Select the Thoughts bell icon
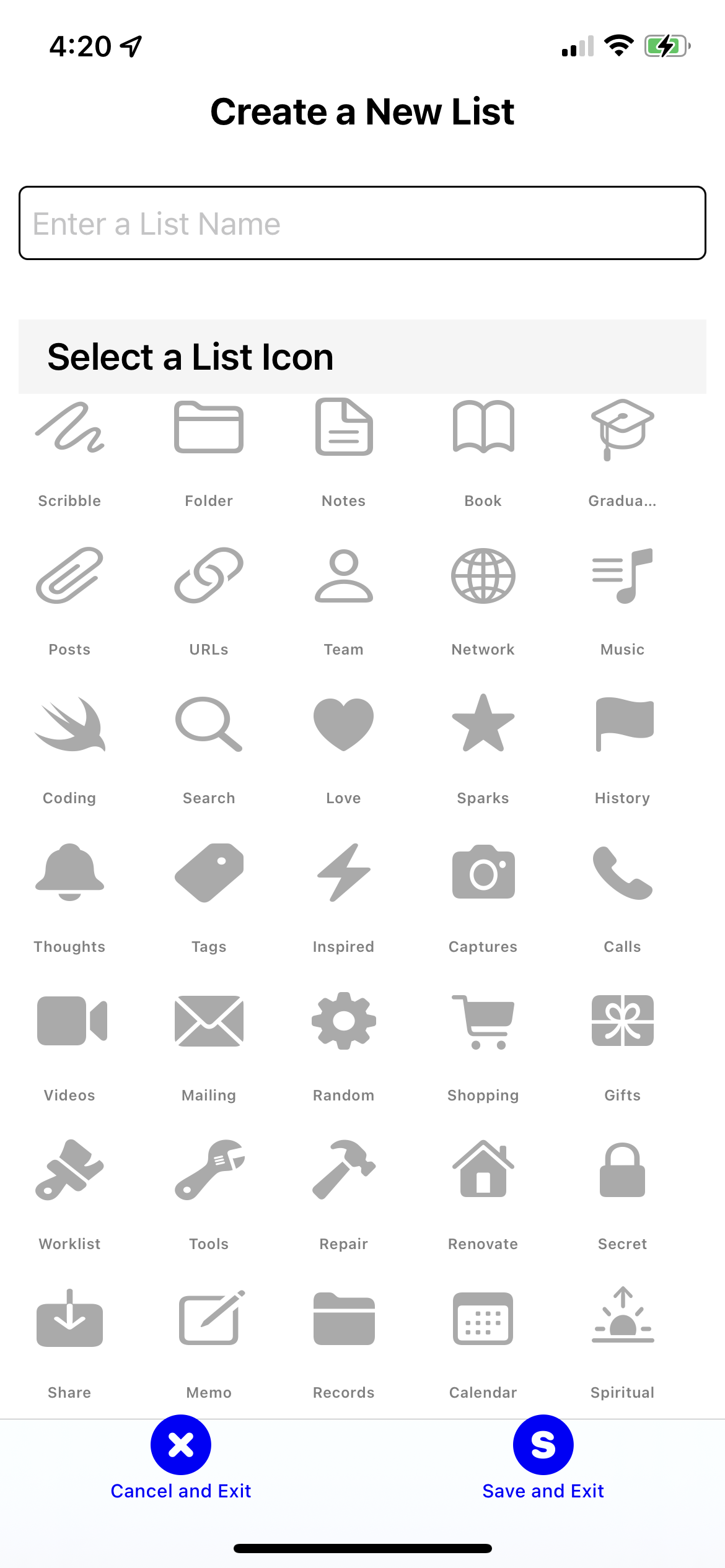This screenshot has width=725, height=1568. click(x=69, y=873)
